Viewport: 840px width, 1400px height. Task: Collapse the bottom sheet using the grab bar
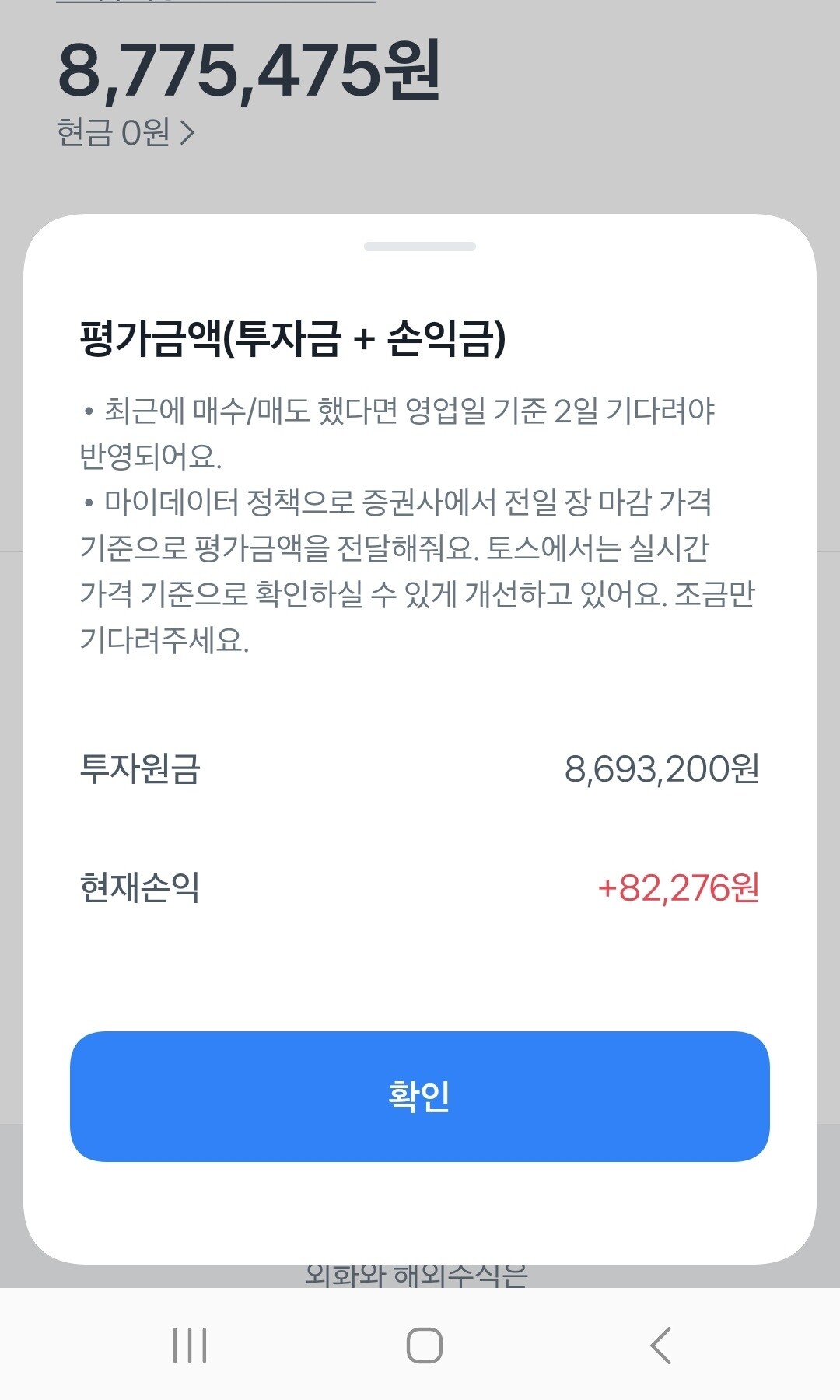pyautogui.click(x=420, y=245)
